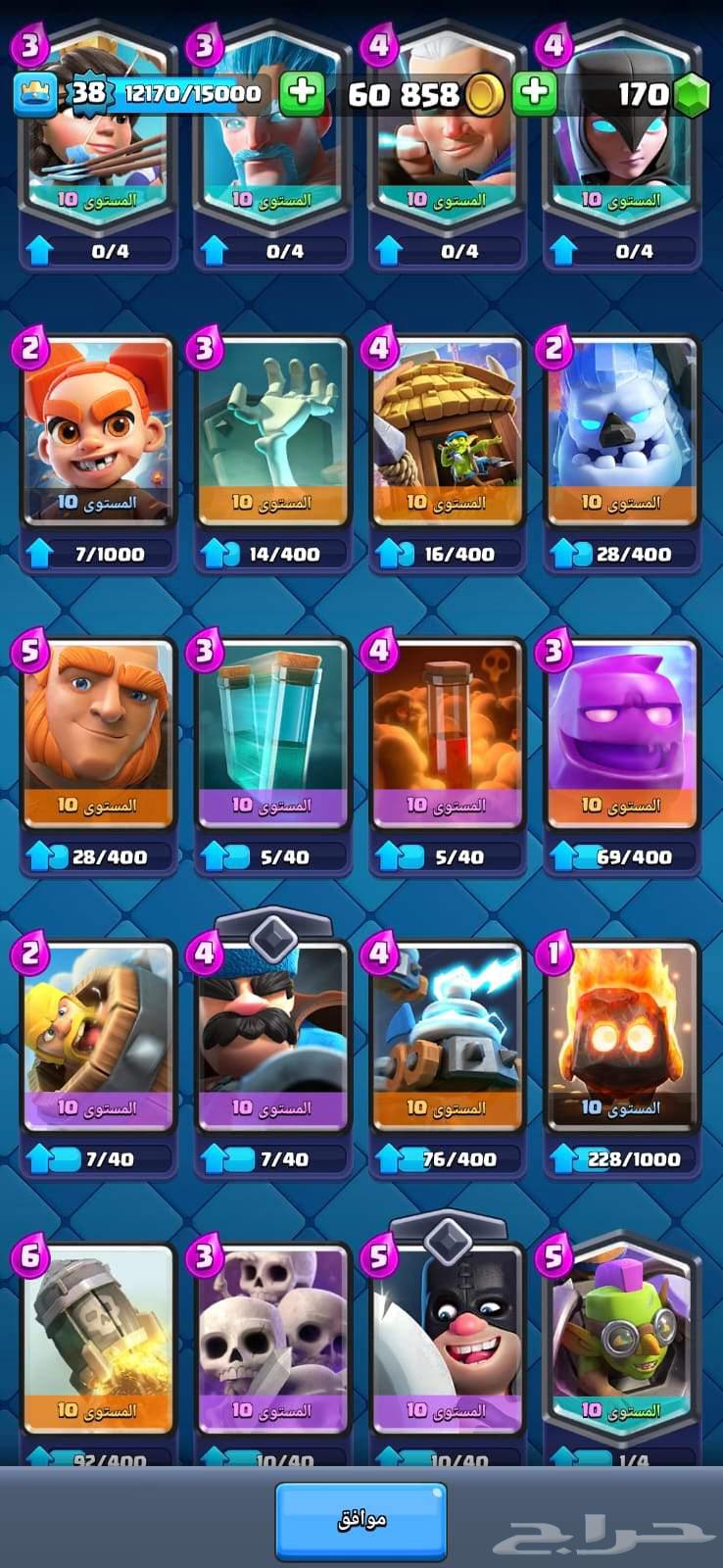The height and width of the screenshot is (1568, 723).
Task: Select the Goblin Hut card
Action: 447,432
